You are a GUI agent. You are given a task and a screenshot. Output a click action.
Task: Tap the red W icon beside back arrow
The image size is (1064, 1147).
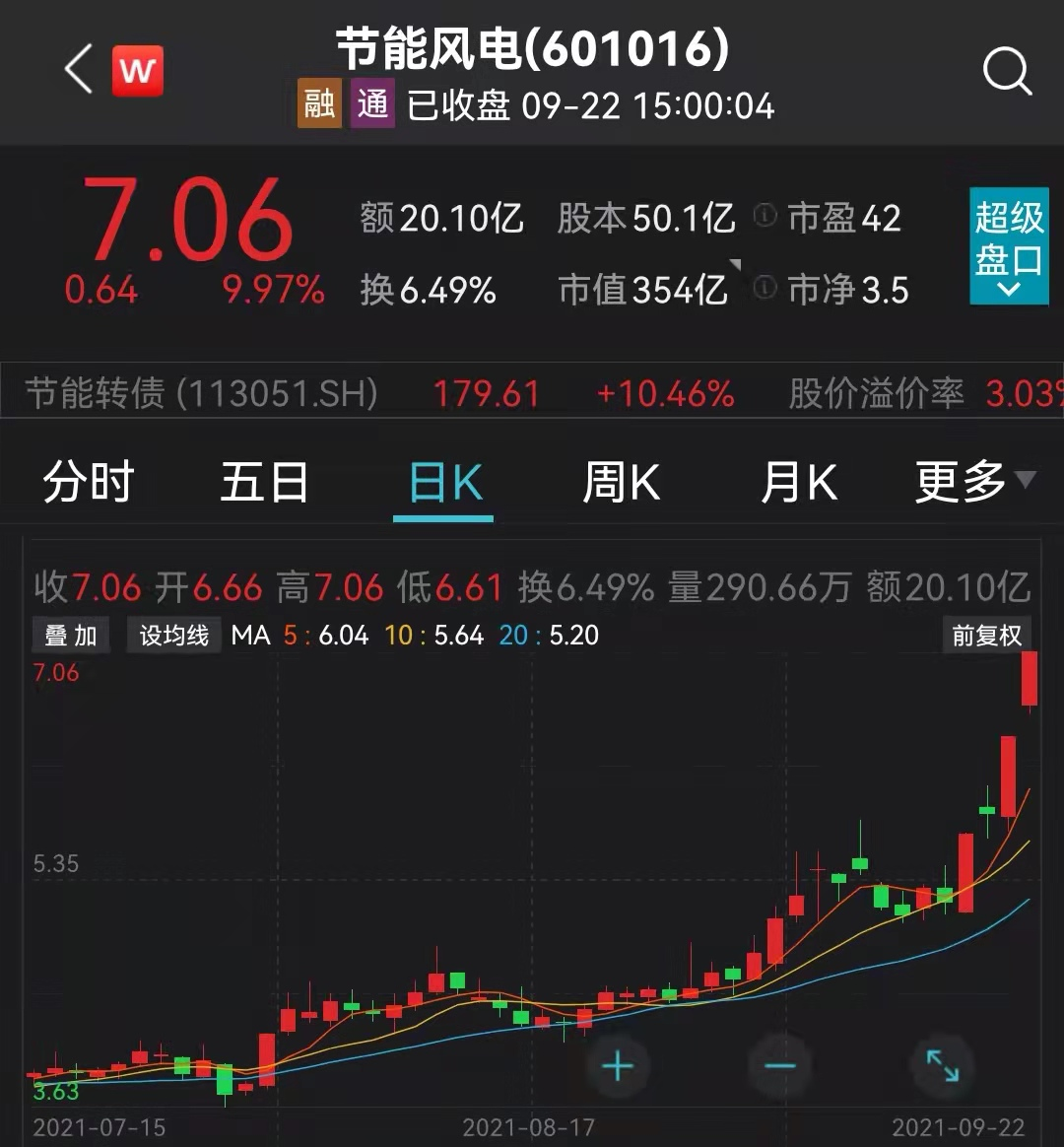coord(137,72)
